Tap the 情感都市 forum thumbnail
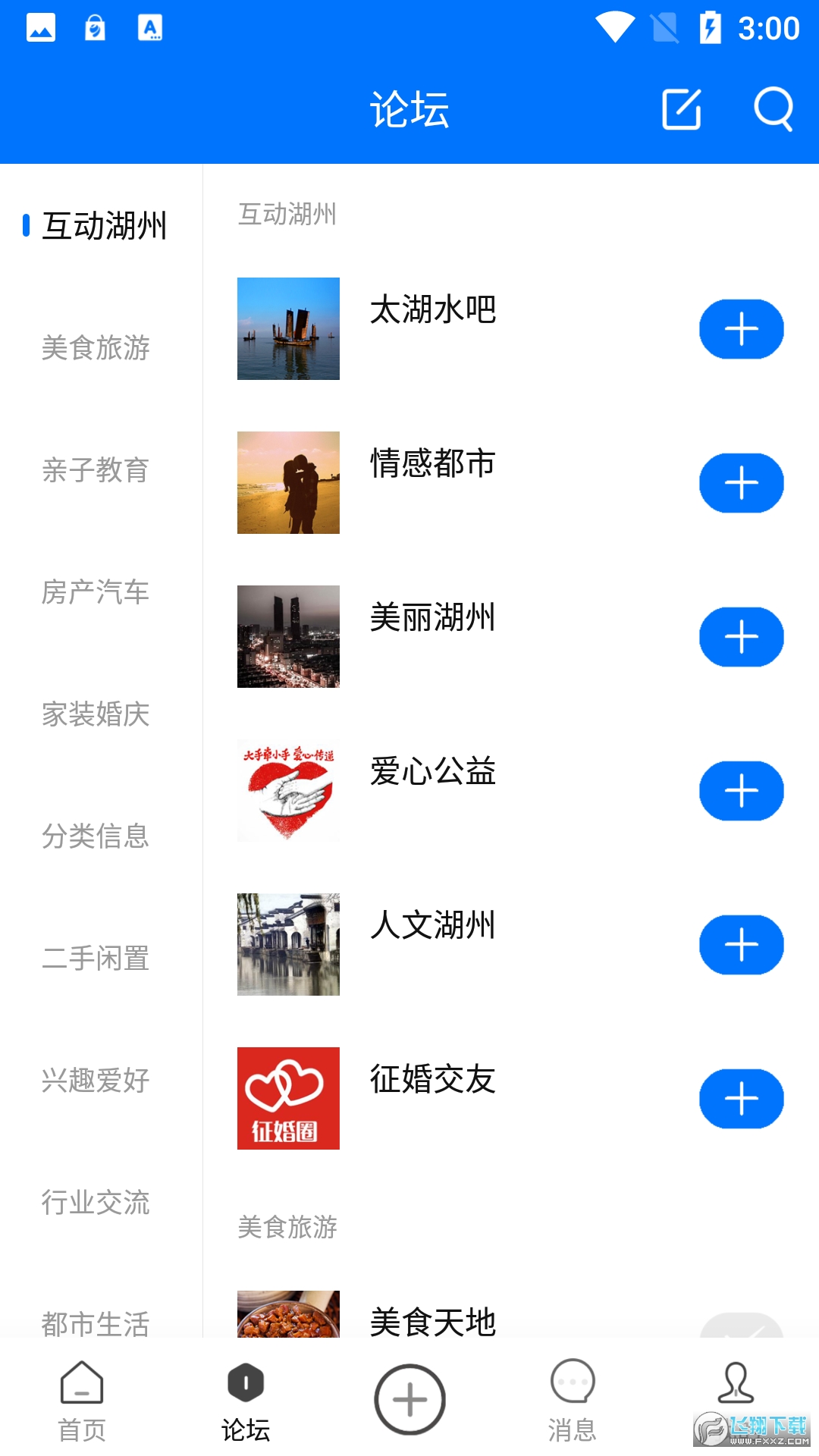The image size is (819, 1456). (x=288, y=482)
